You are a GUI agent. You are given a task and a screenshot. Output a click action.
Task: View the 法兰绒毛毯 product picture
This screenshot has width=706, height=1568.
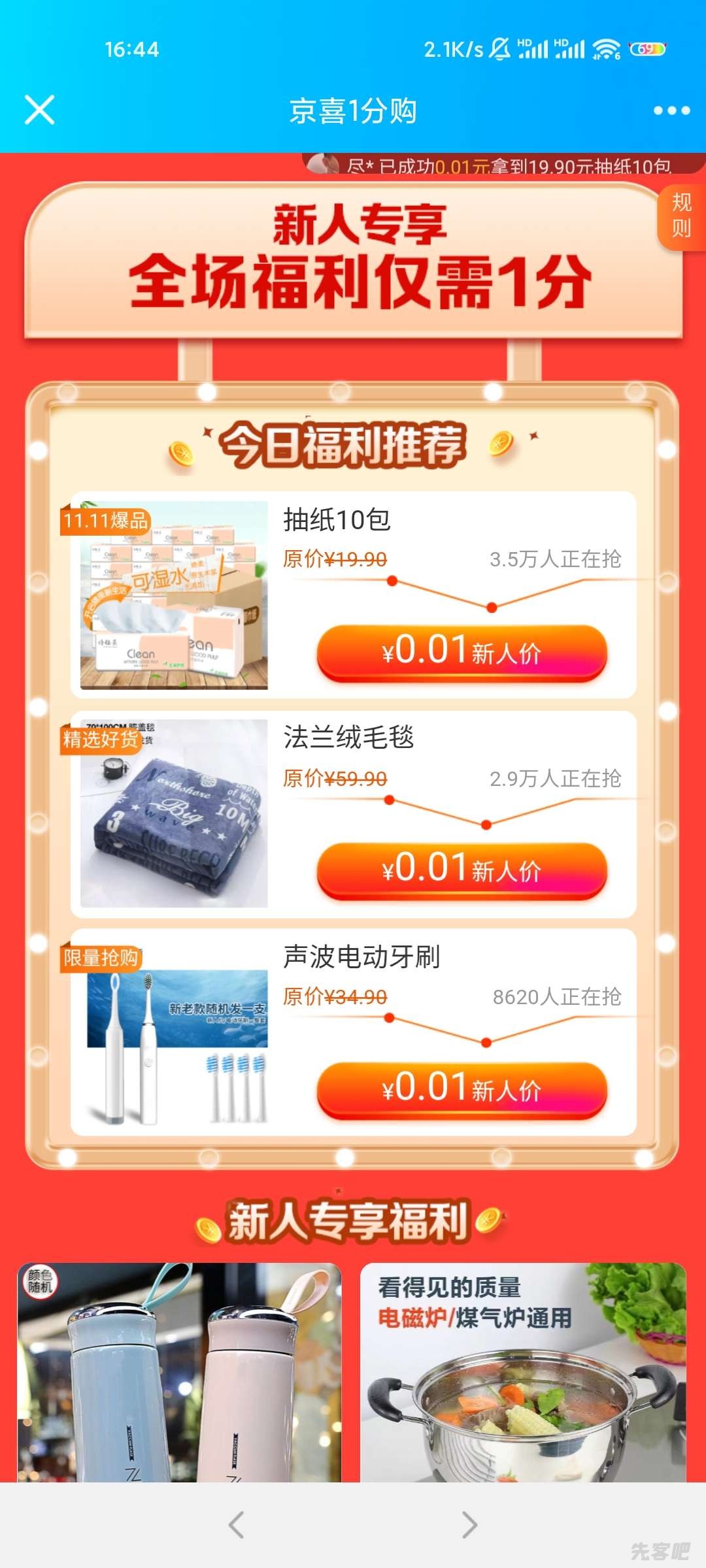tap(174, 813)
